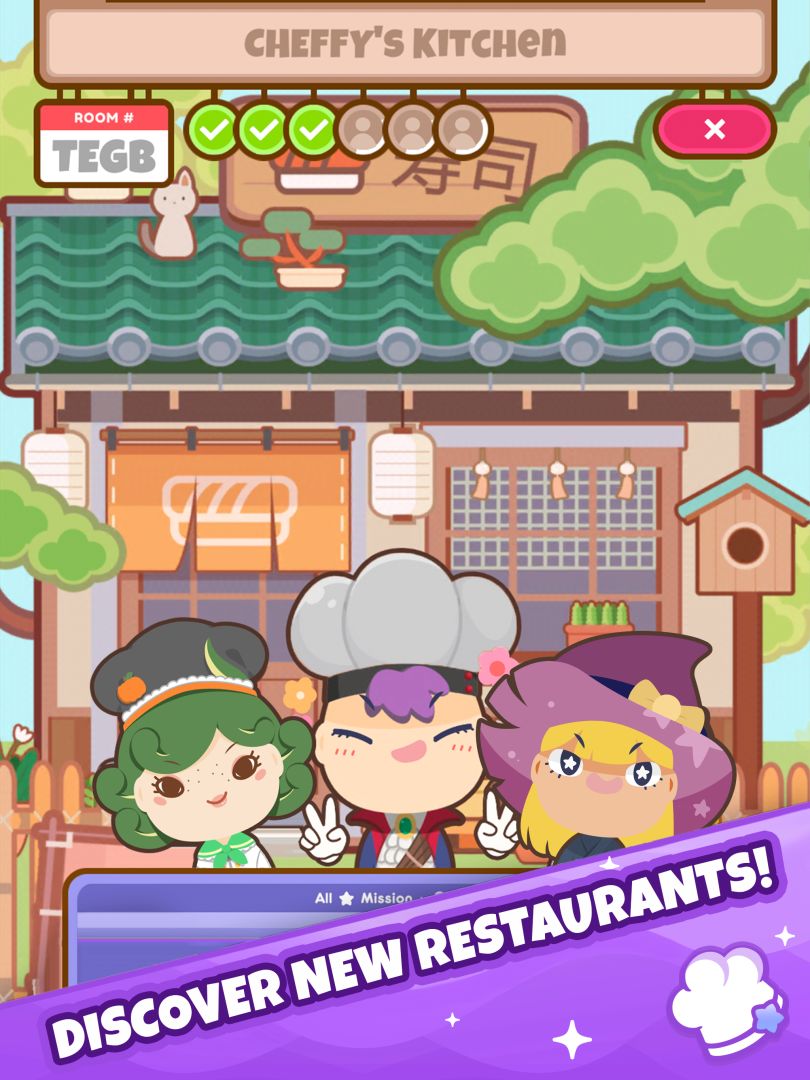This screenshot has height=1080, width=810.
Task: Click the Cheffy's Kitchen title banner
Action: point(405,43)
